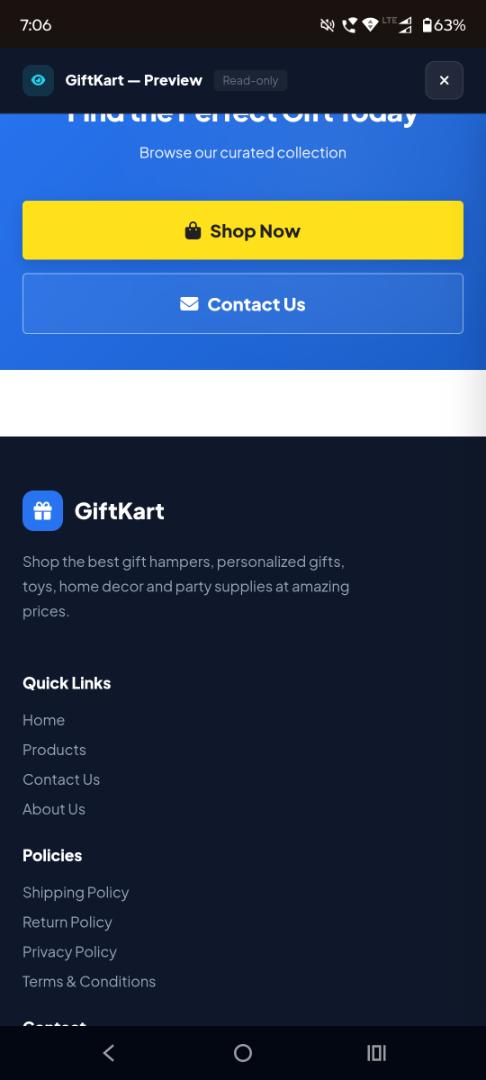Open the Contact Us button with envelope icon
This screenshot has width=486, height=1080.
(243, 304)
